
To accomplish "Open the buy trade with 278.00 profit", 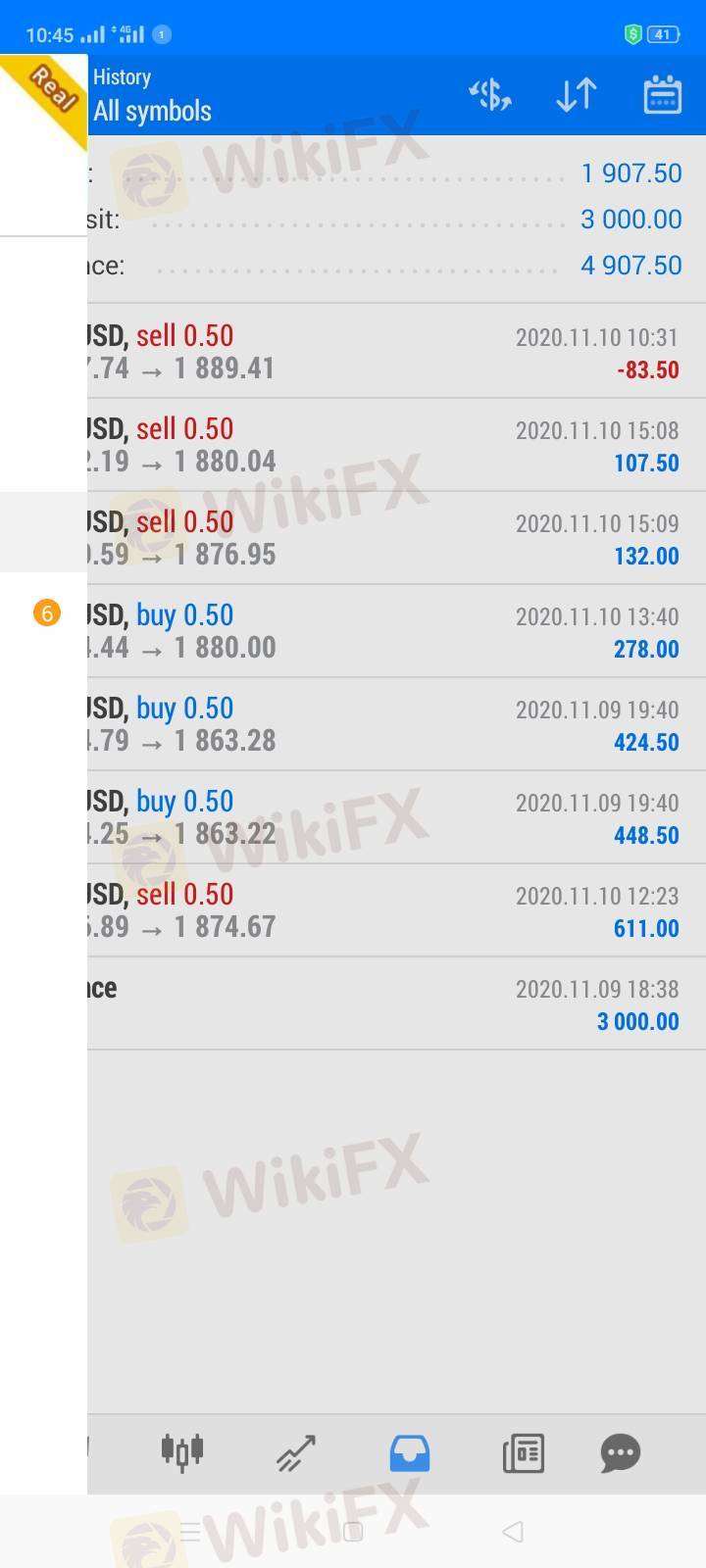I will 392,631.
